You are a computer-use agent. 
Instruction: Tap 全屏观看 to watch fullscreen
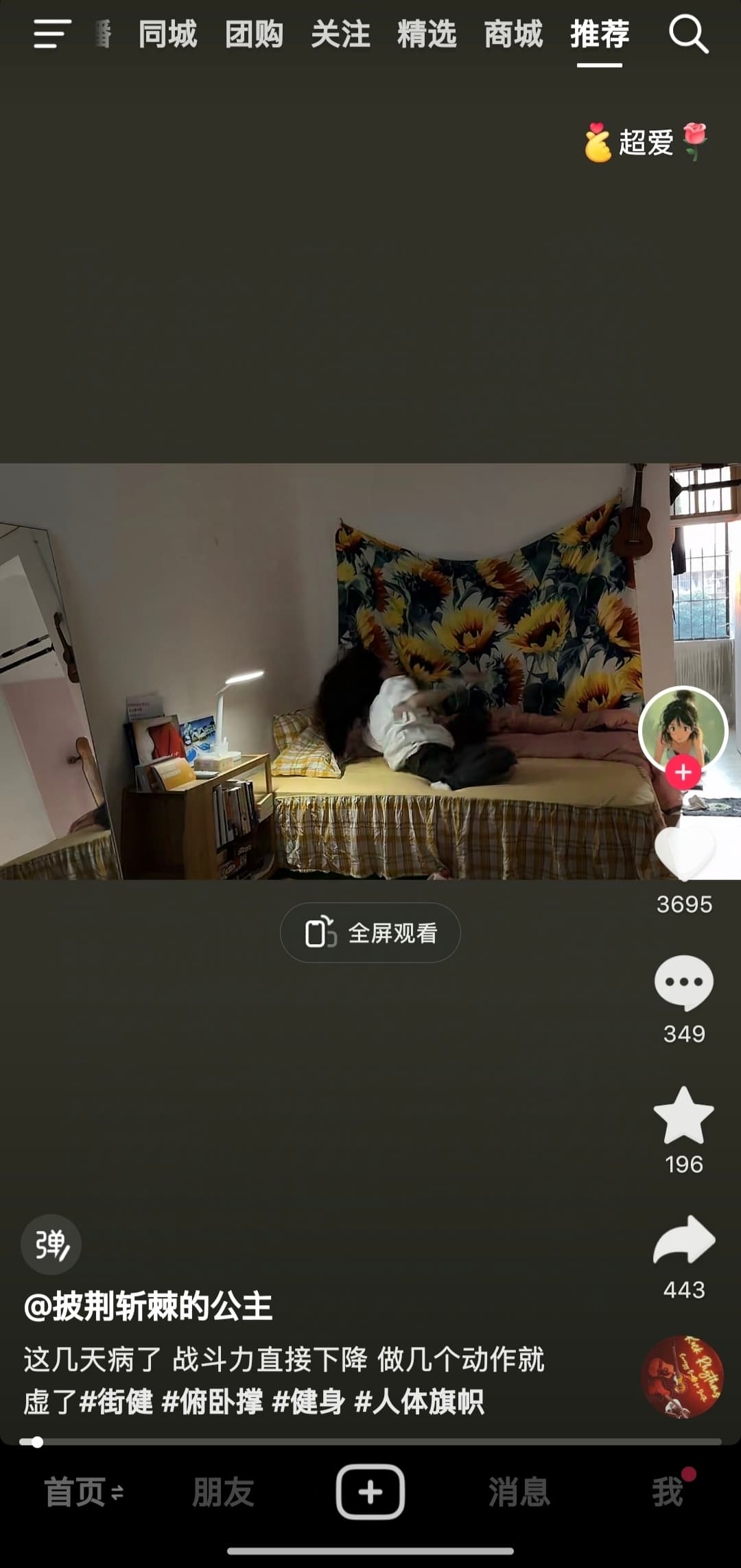[370, 933]
